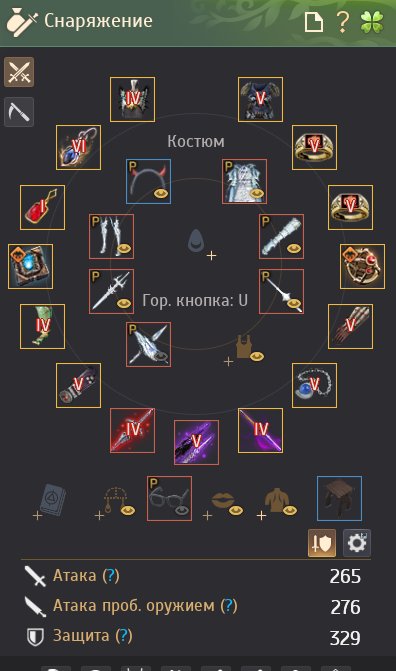Open the help question mark icon
The width and height of the screenshot is (396, 671).
click(342, 21)
